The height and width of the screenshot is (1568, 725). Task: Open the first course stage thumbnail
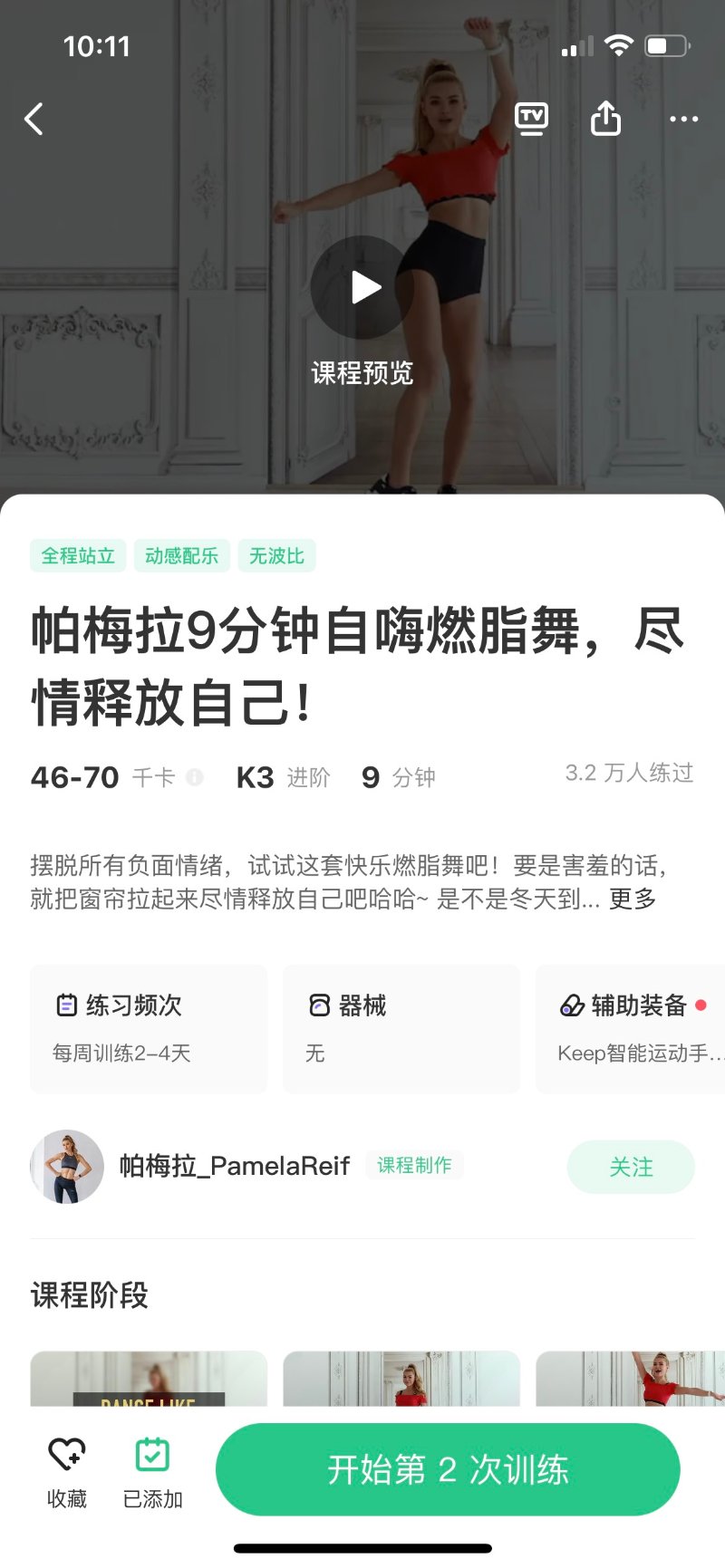[149, 1379]
